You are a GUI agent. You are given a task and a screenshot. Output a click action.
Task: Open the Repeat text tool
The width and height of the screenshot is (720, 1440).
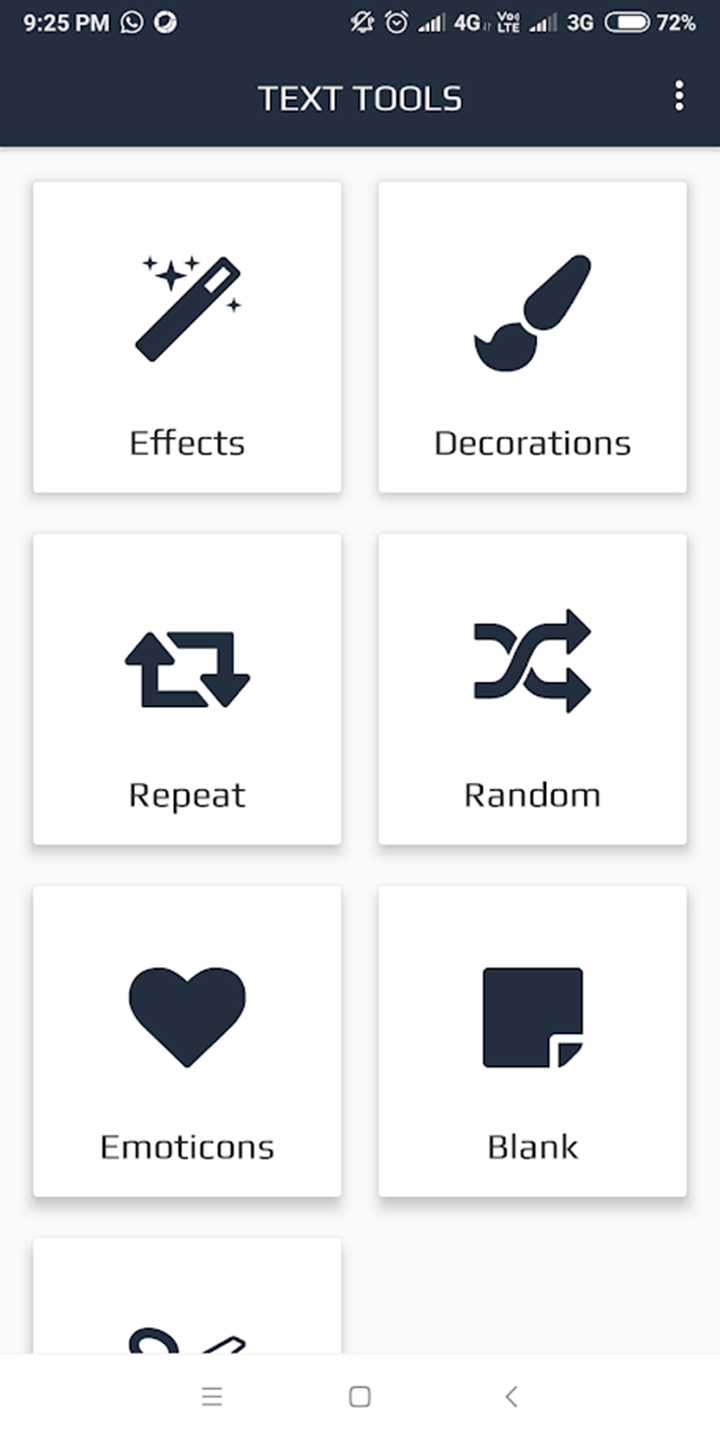point(186,690)
